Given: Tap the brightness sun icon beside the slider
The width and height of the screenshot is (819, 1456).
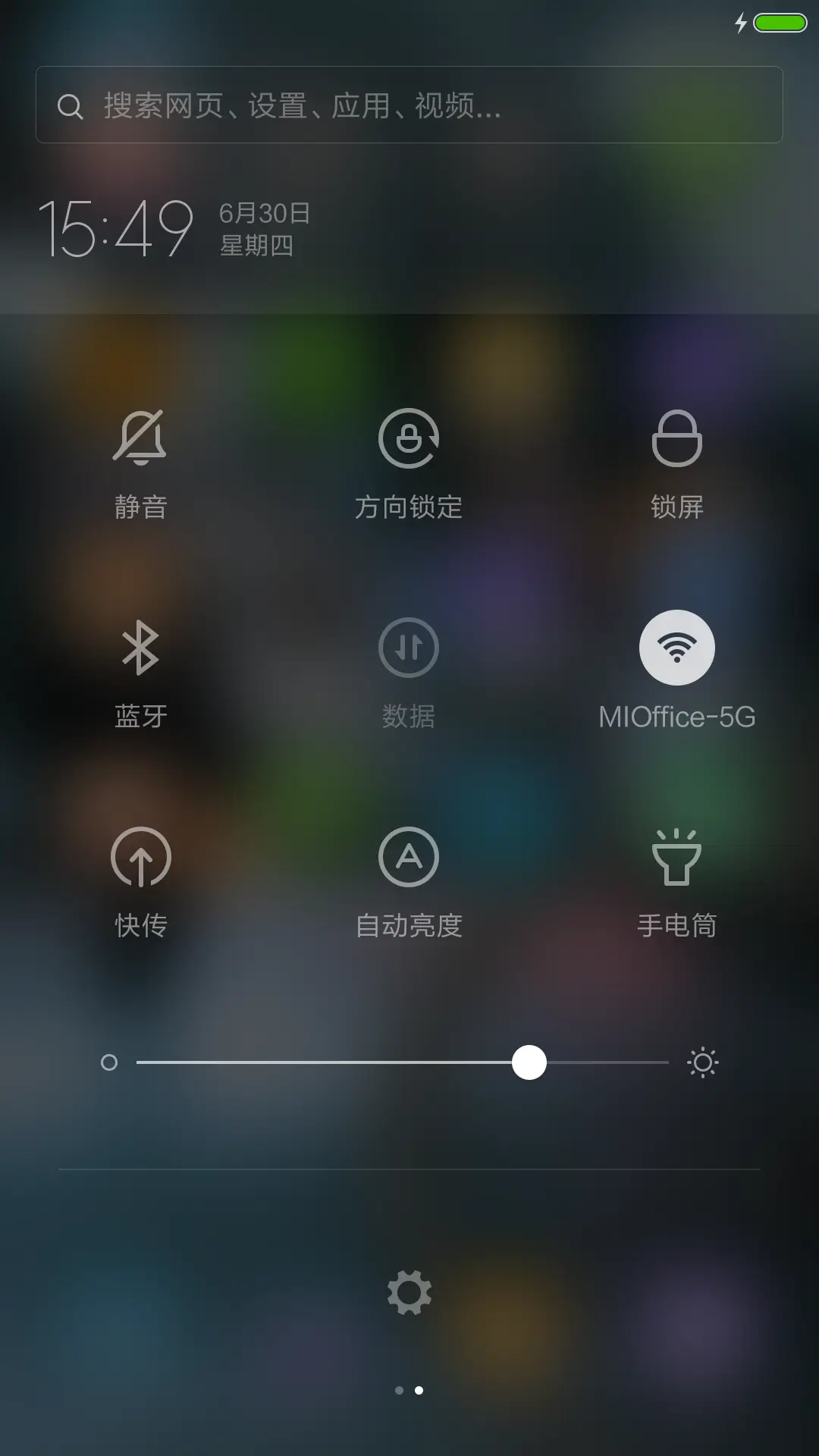Looking at the screenshot, I should point(703,1063).
